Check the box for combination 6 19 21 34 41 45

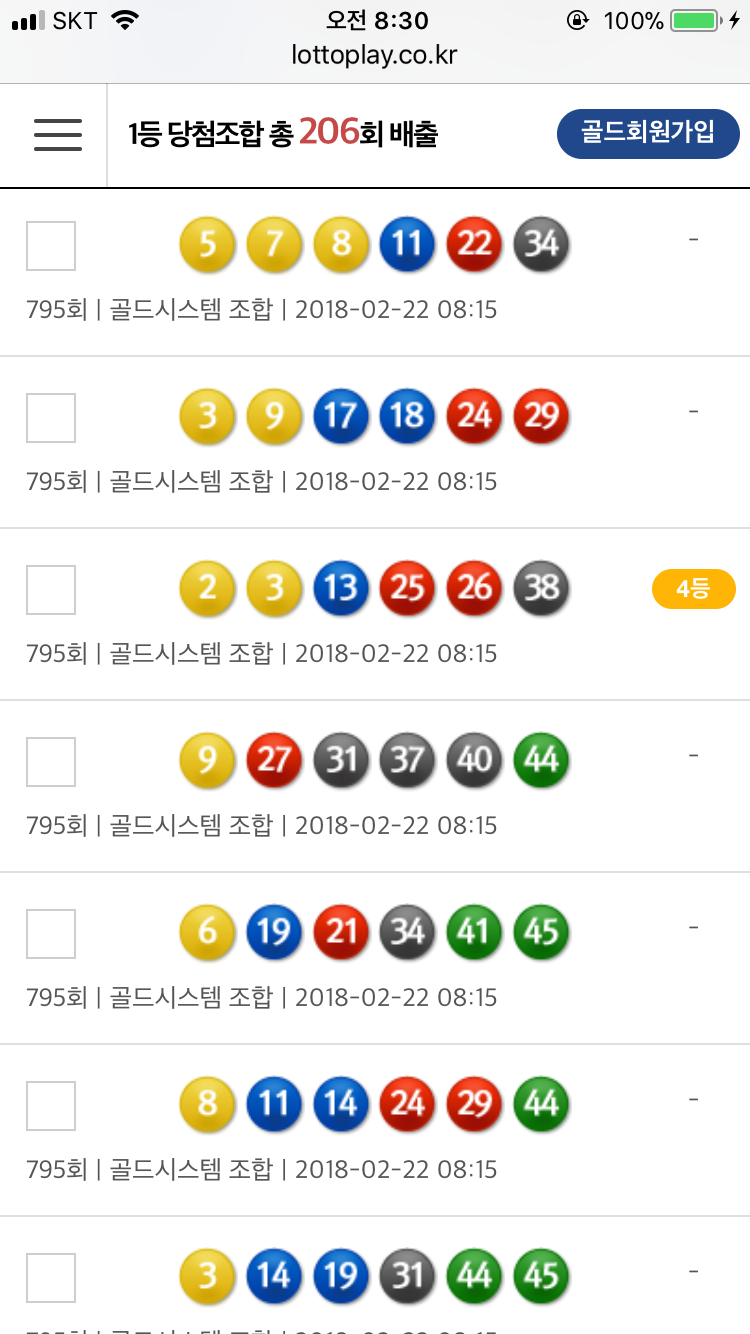click(51, 934)
